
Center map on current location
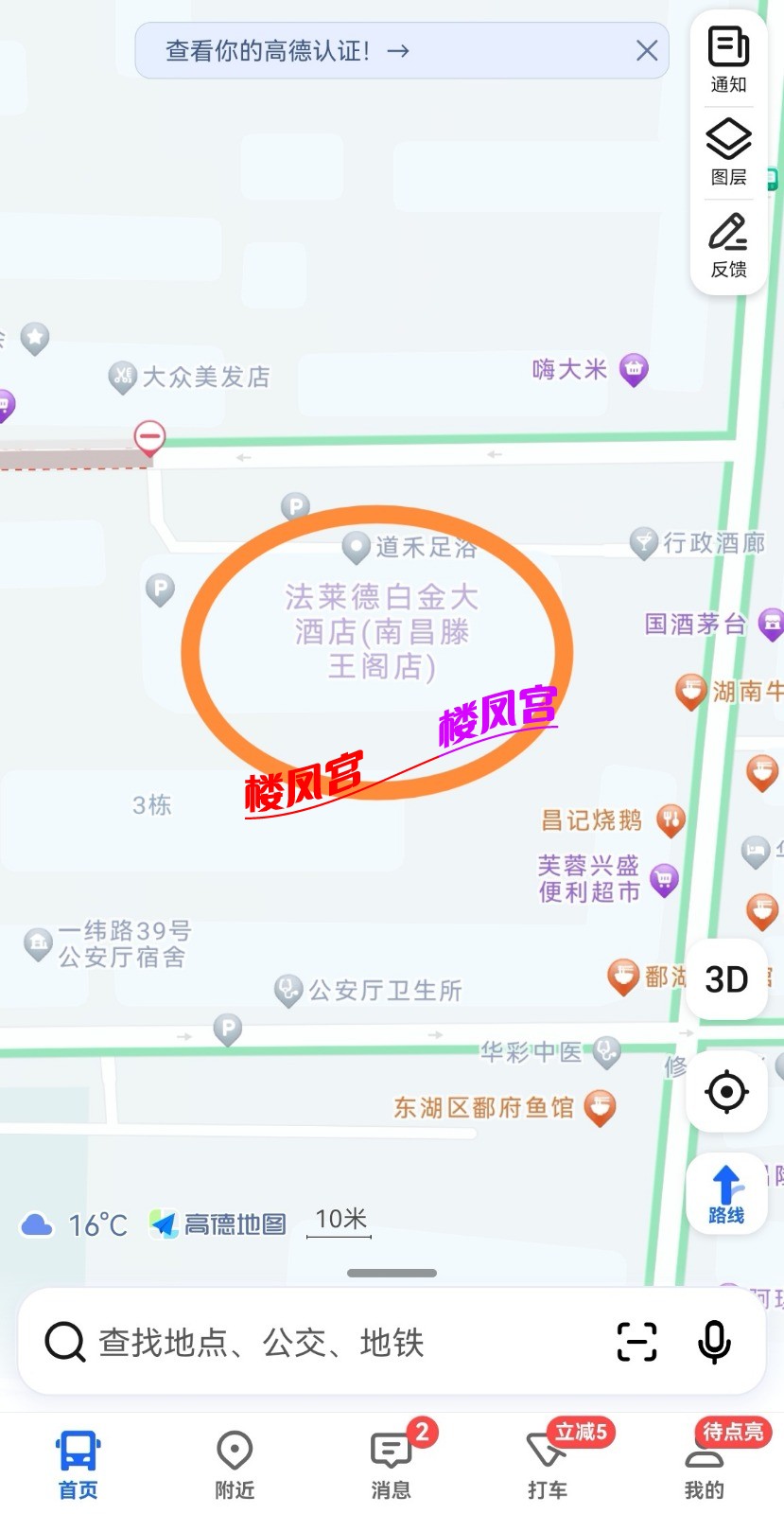[x=726, y=1092]
